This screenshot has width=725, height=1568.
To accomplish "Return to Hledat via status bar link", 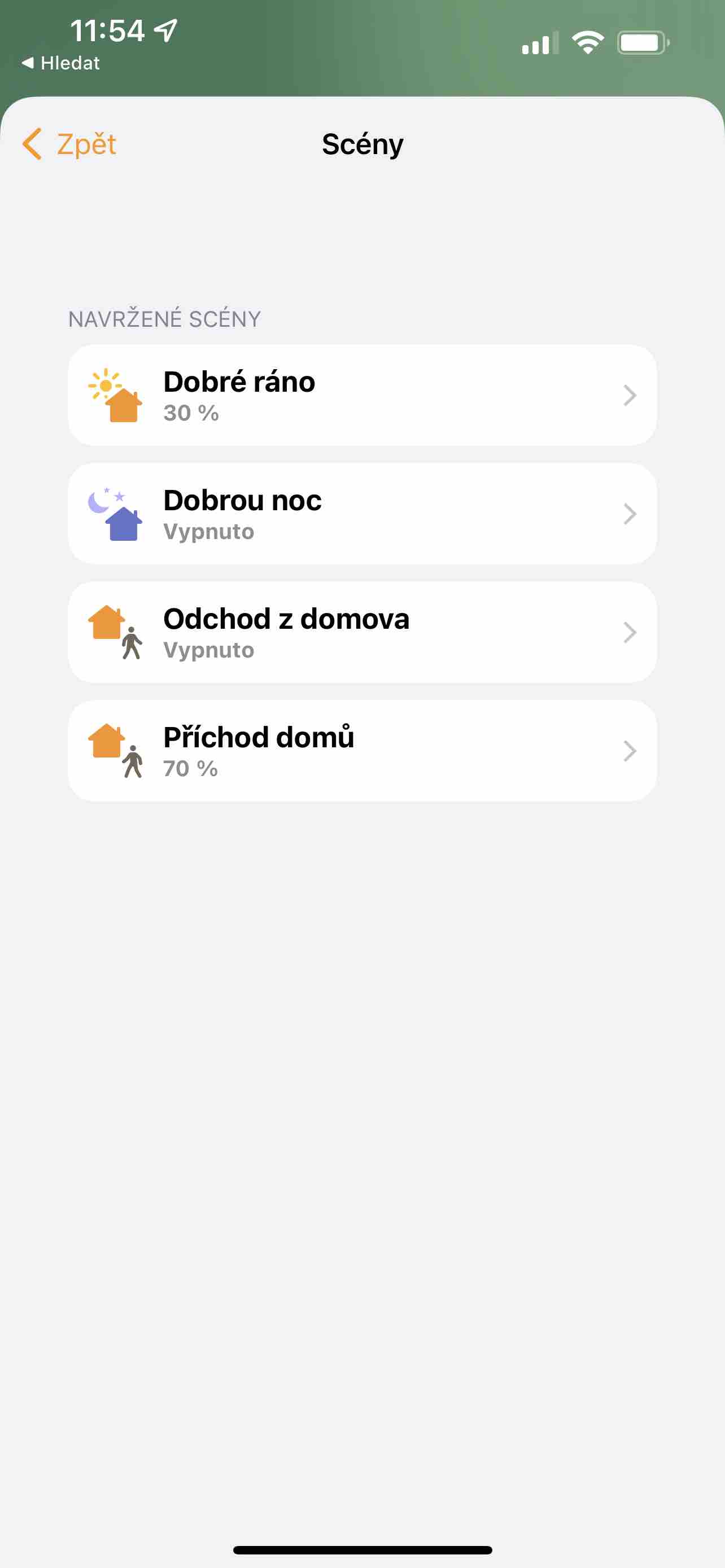I will (x=61, y=63).
